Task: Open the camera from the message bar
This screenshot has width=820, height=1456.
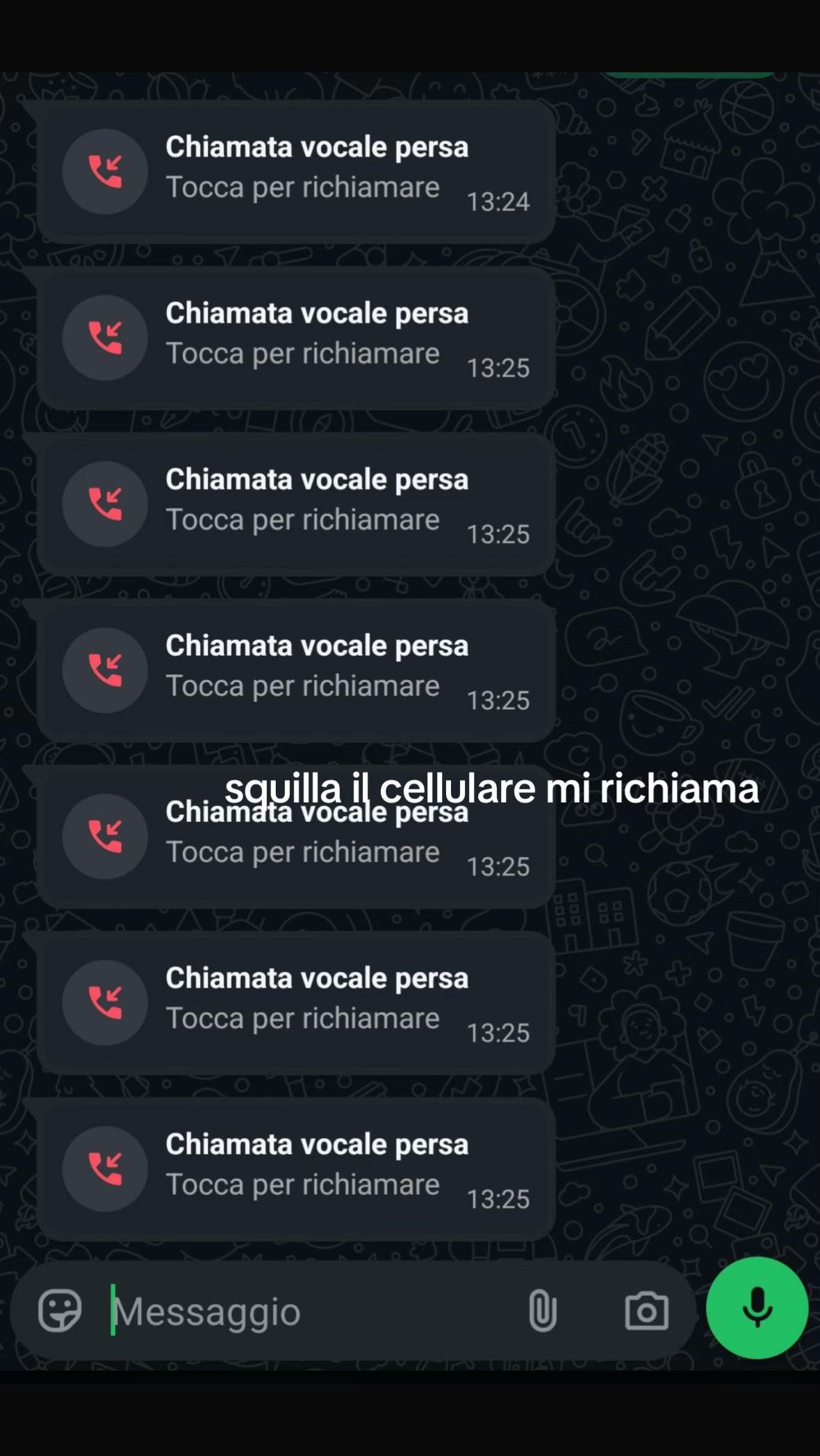Action: click(646, 1311)
